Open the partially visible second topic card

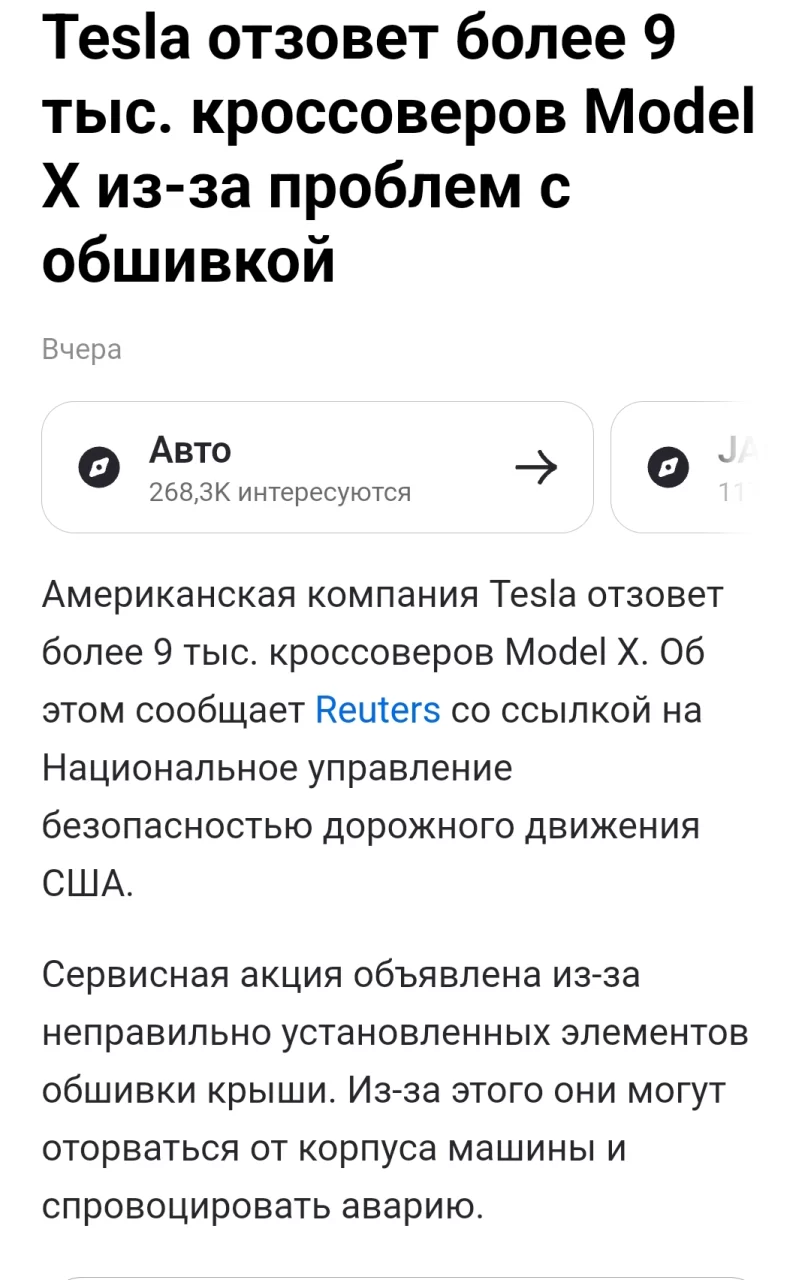click(690, 467)
